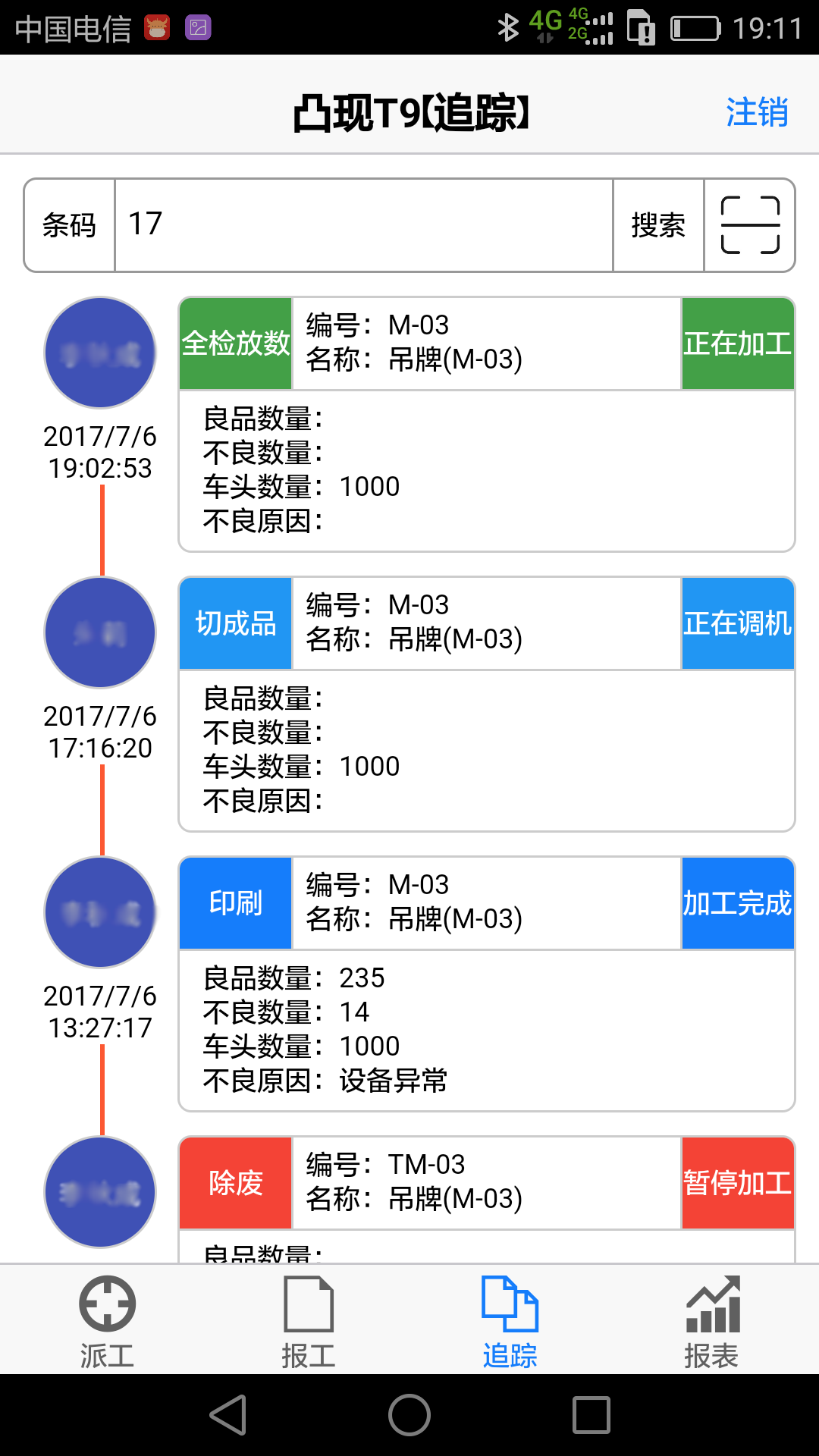
Task: Tap the 搜索 search button
Action: point(658,225)
